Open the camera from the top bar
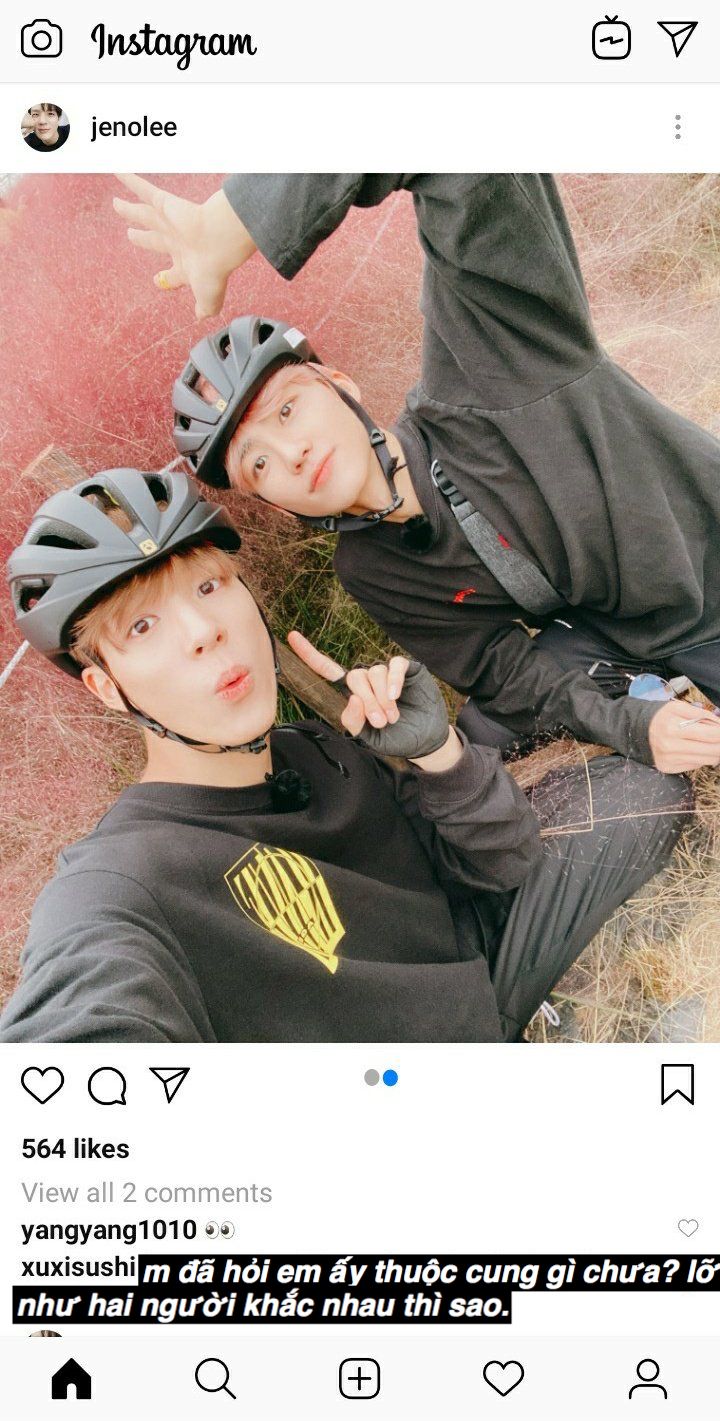Image resolution: width=720 pixels, height=1421 pixels. pyautogui.click(x=41, y=40)
